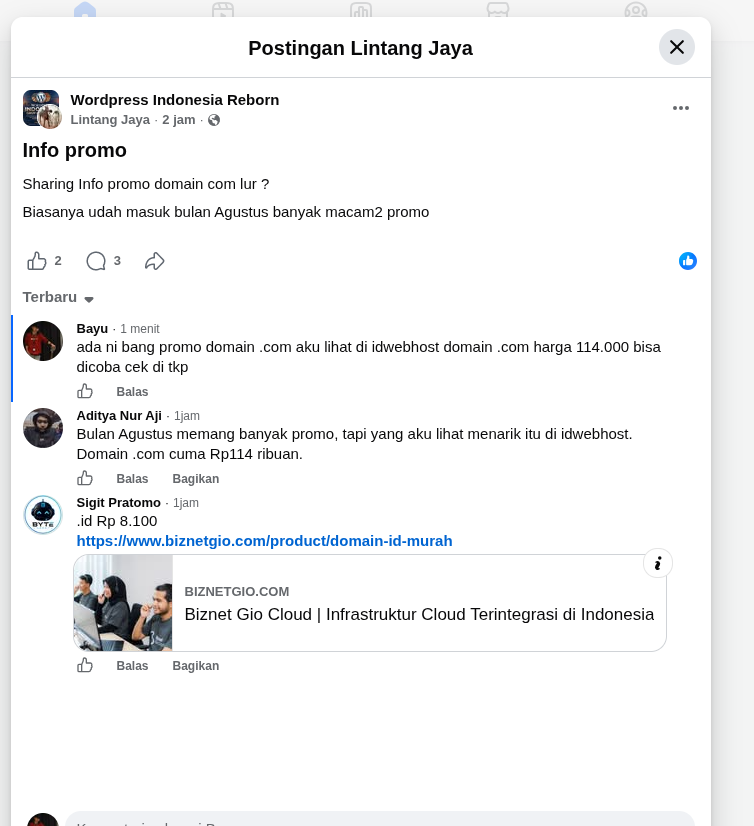Expand the Terbaru comment sorting dropdown
Screen dimensions: 754x826
point(58,297)
